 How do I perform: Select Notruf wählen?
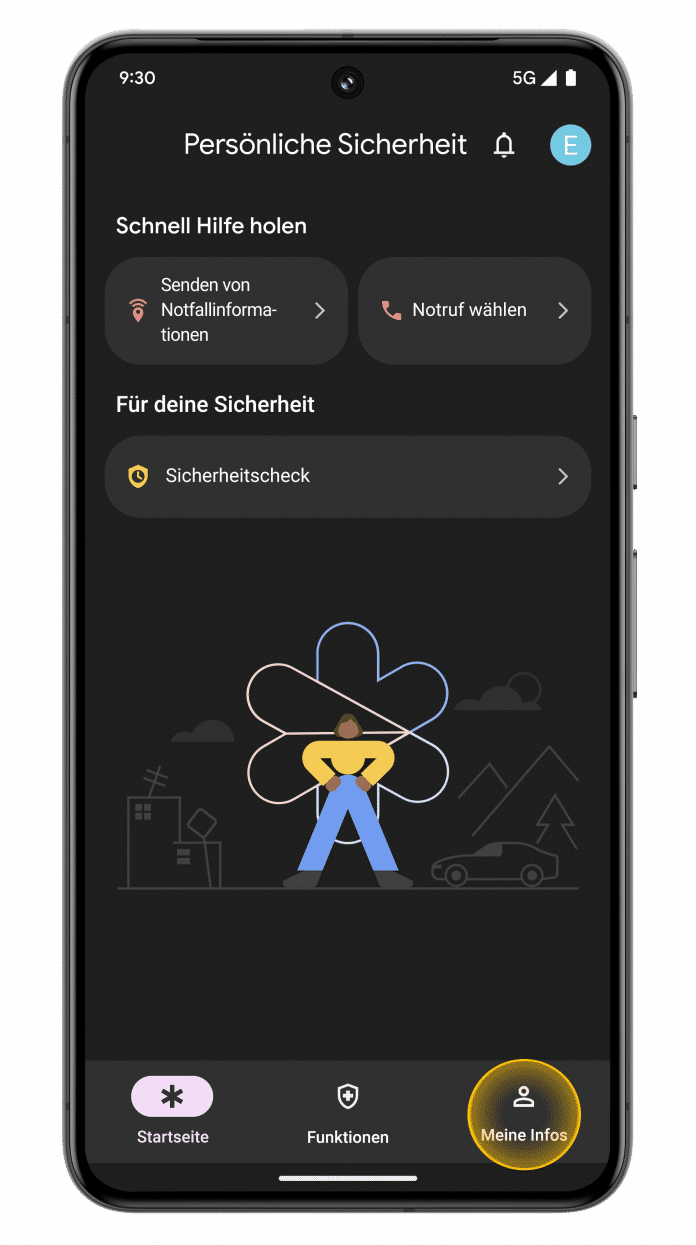(x=474, y=310)
